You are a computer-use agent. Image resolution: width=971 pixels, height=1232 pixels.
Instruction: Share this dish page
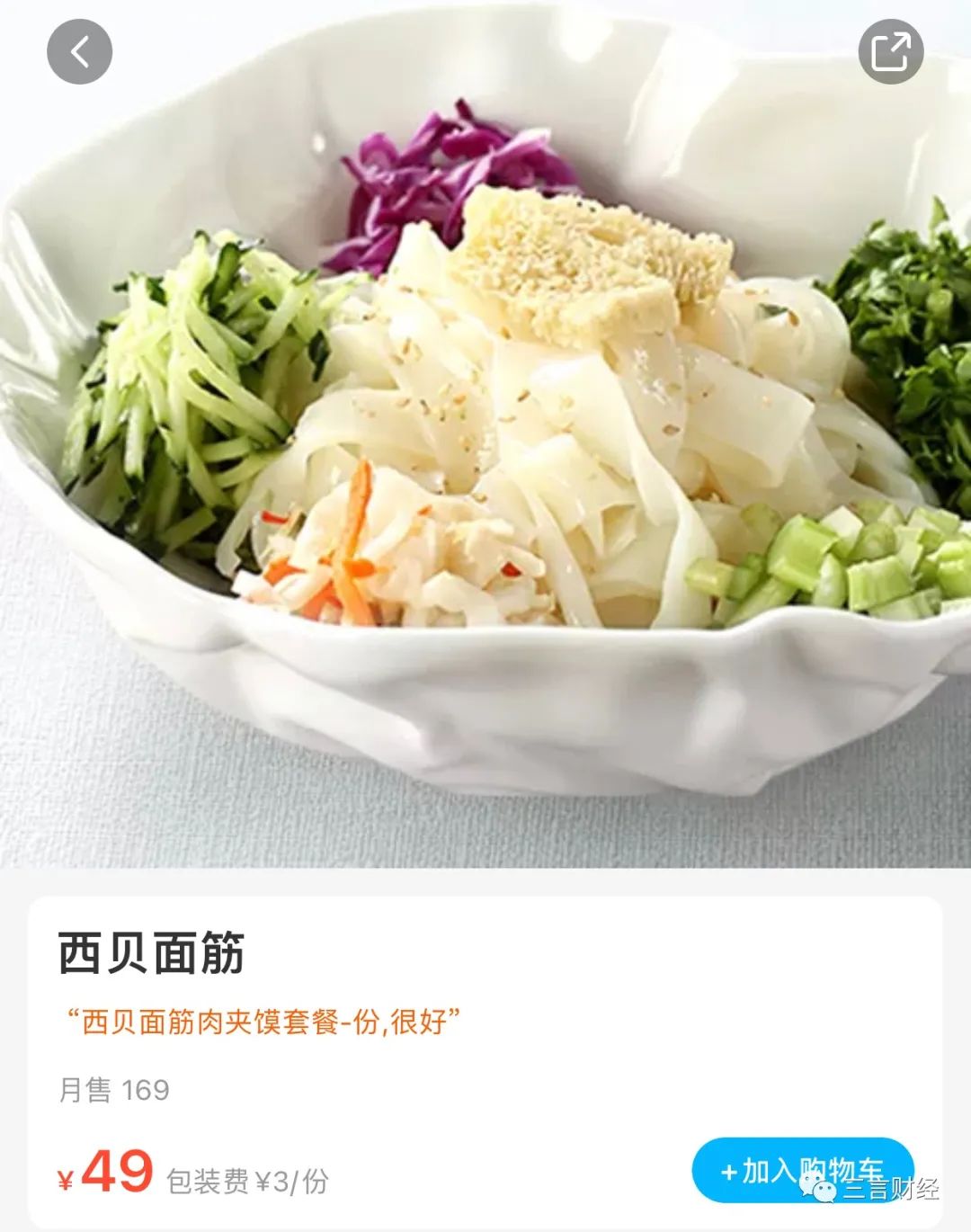(891, 52)
